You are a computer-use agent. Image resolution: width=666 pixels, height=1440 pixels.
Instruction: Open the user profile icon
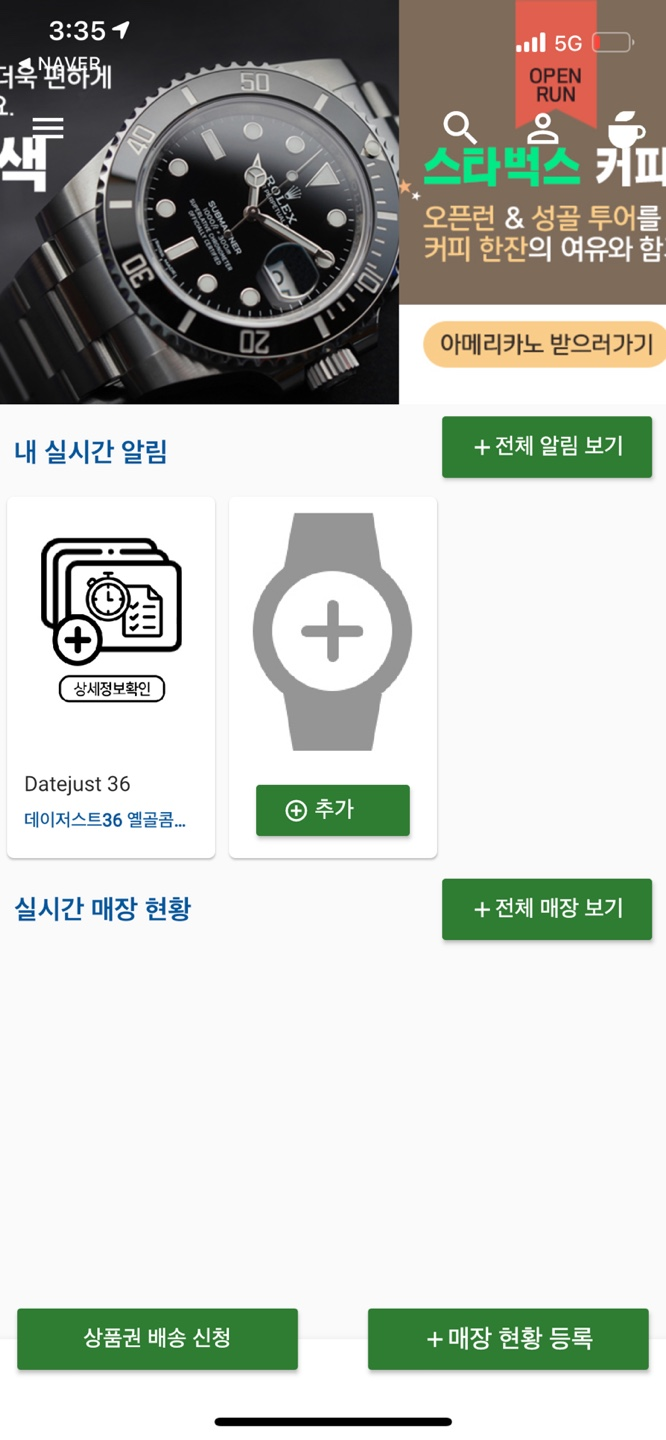(542, 127)
